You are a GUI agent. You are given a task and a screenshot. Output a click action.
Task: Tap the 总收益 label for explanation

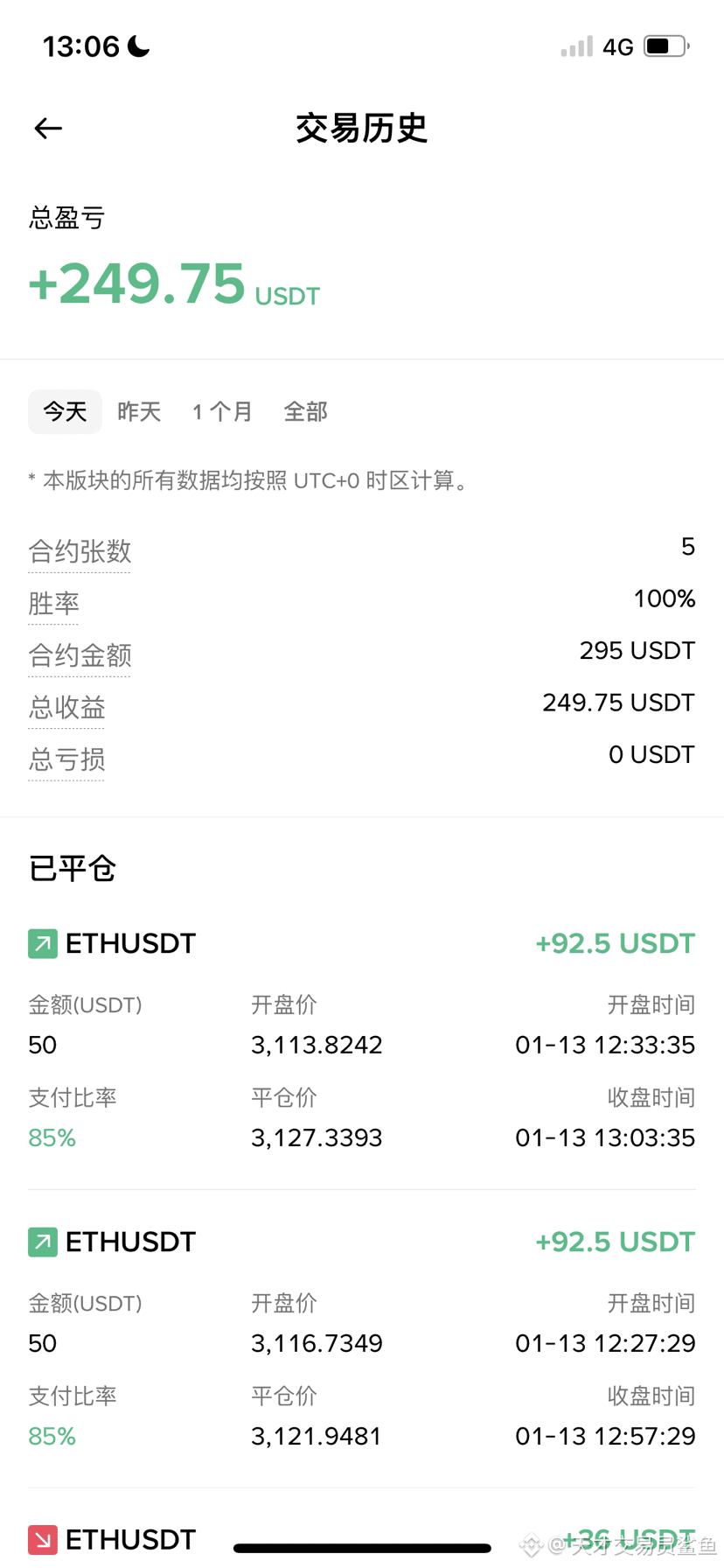66,707
